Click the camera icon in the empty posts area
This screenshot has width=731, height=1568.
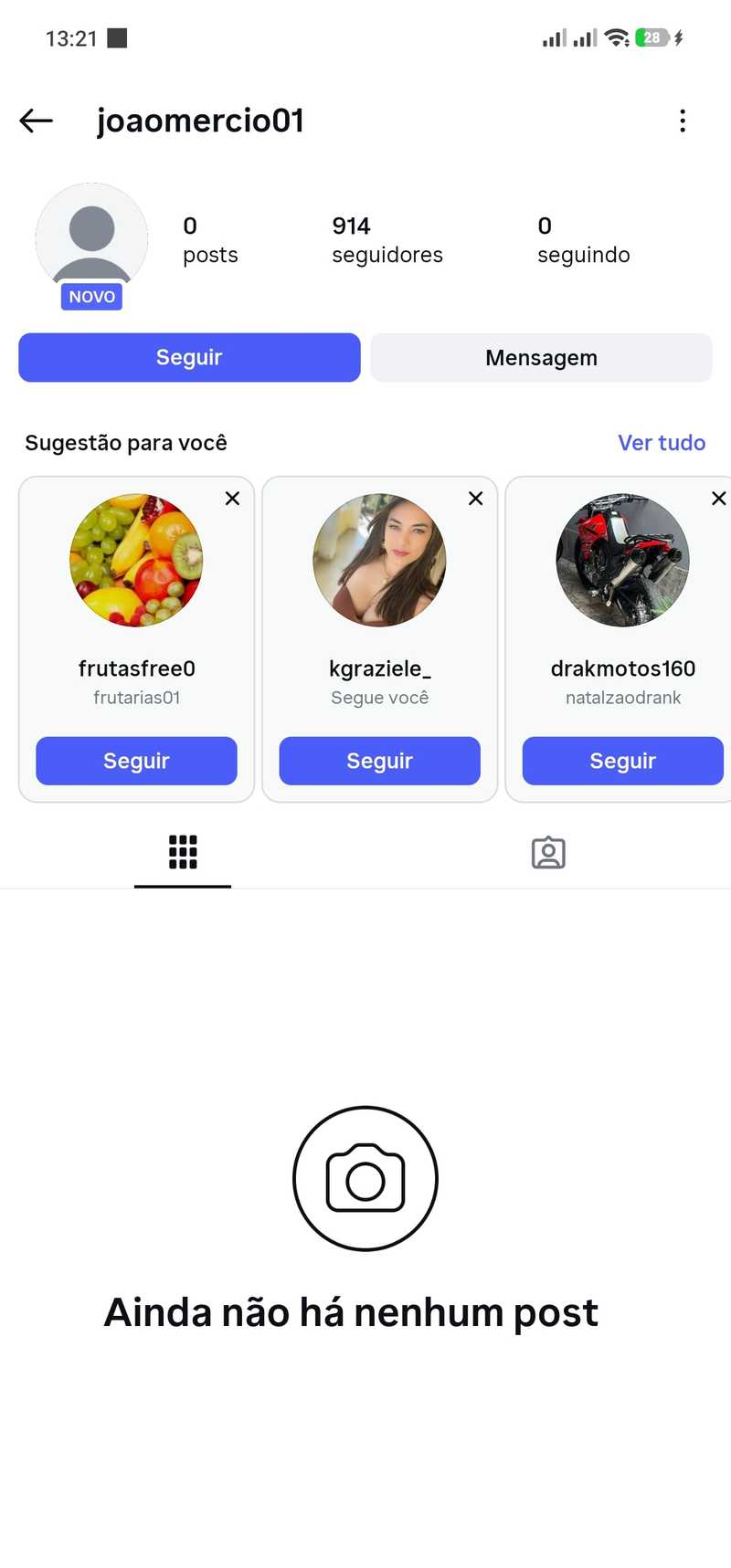point(365,1177)
